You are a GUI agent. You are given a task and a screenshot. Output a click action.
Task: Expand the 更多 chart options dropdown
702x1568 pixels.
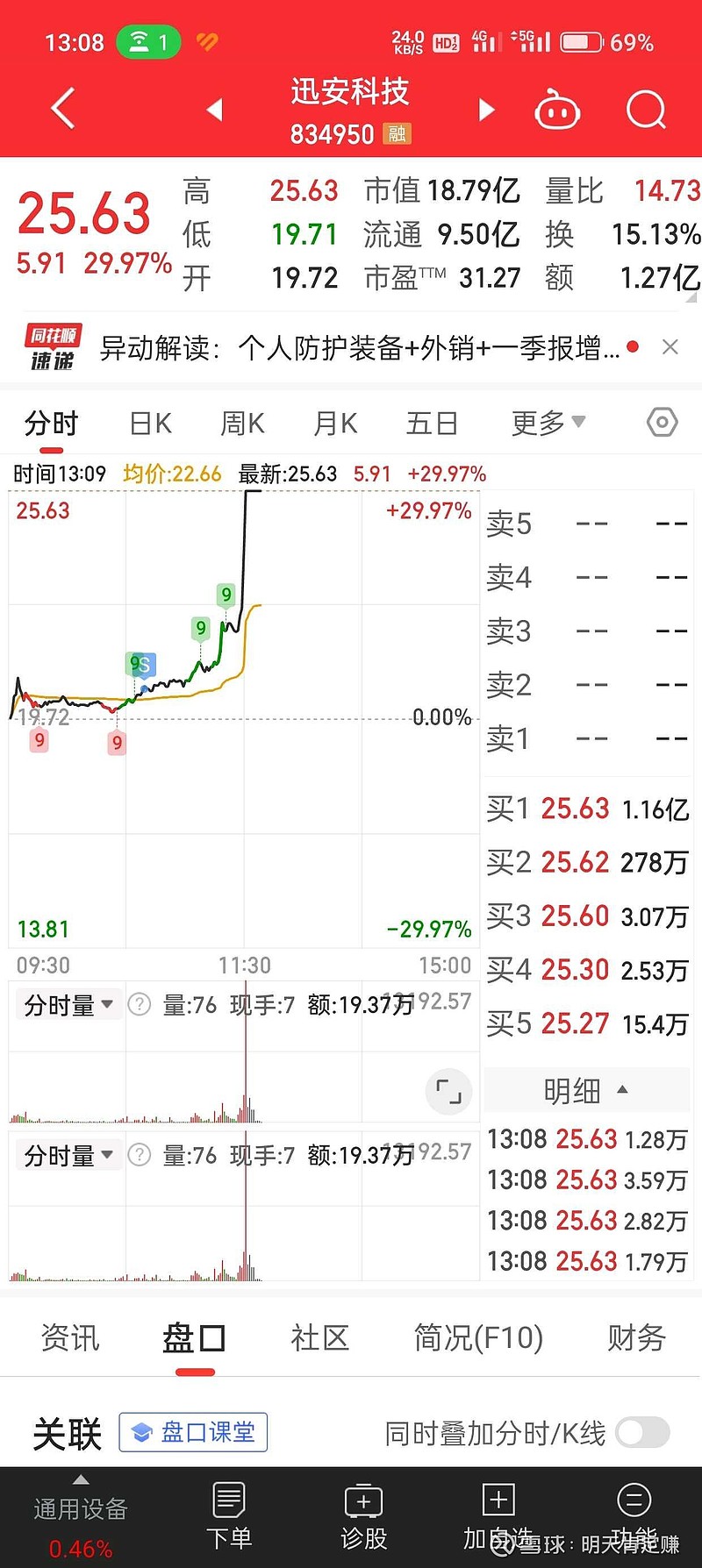[548, 424]
